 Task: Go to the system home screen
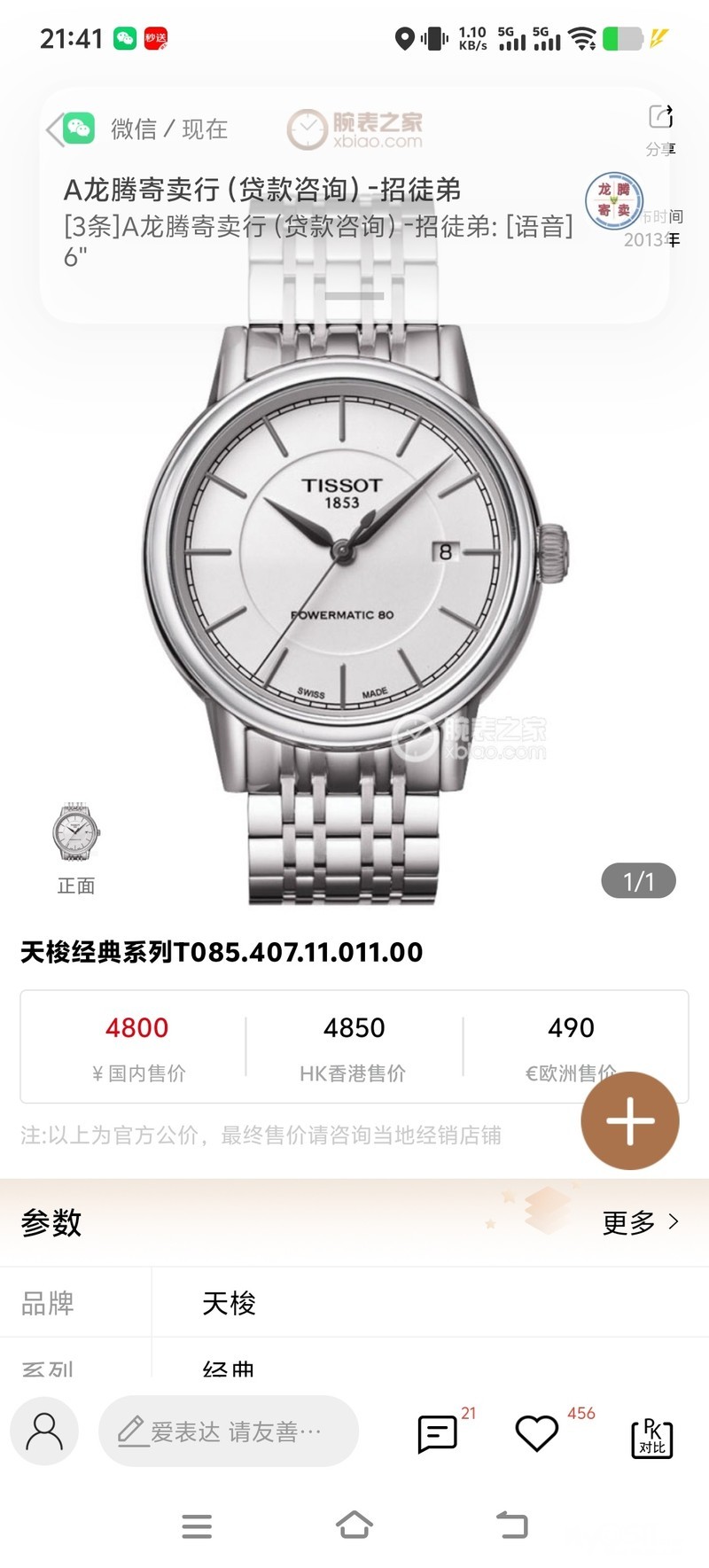(x=354, y=1525)
